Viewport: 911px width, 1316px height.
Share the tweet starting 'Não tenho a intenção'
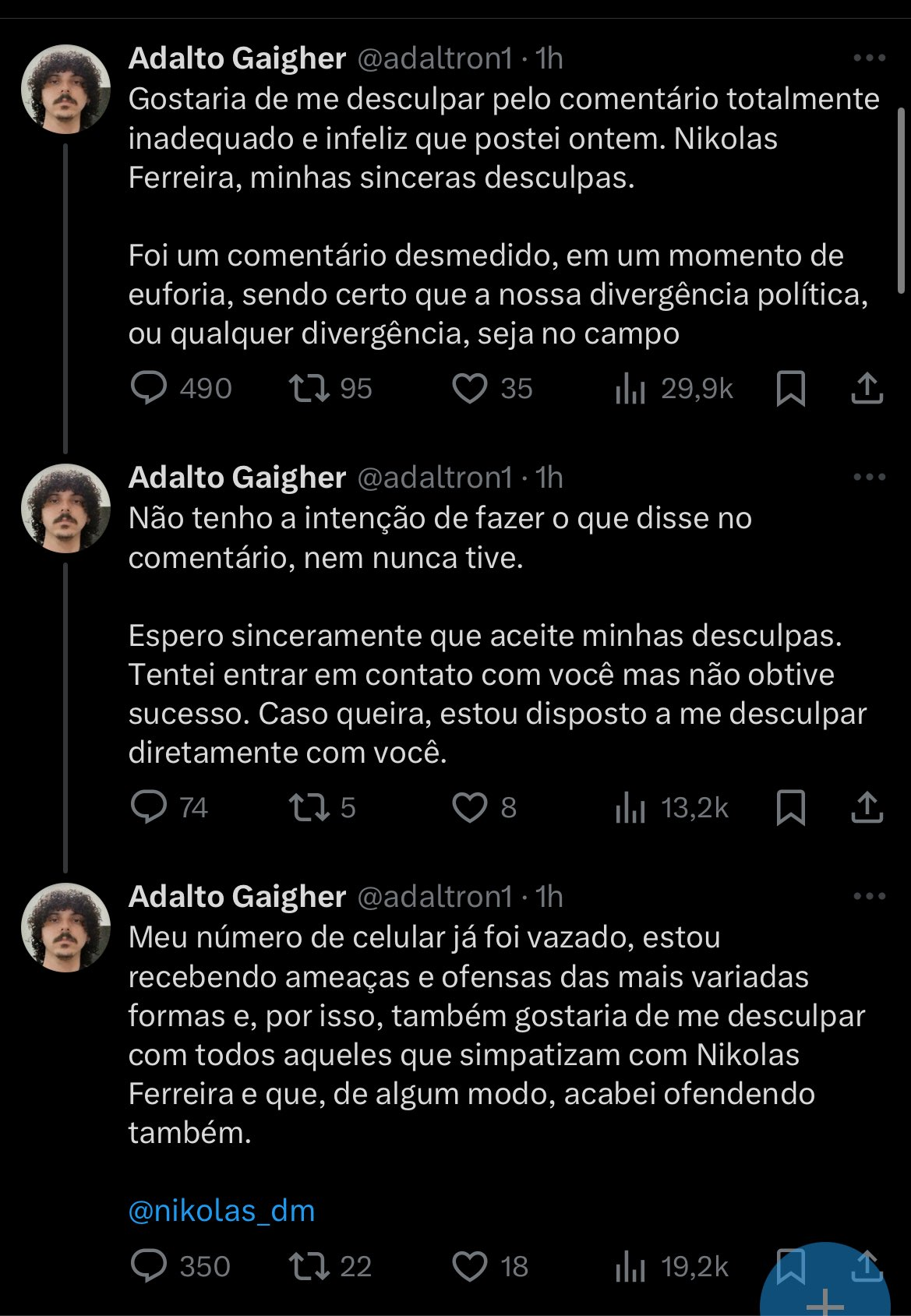pos(866,807)
